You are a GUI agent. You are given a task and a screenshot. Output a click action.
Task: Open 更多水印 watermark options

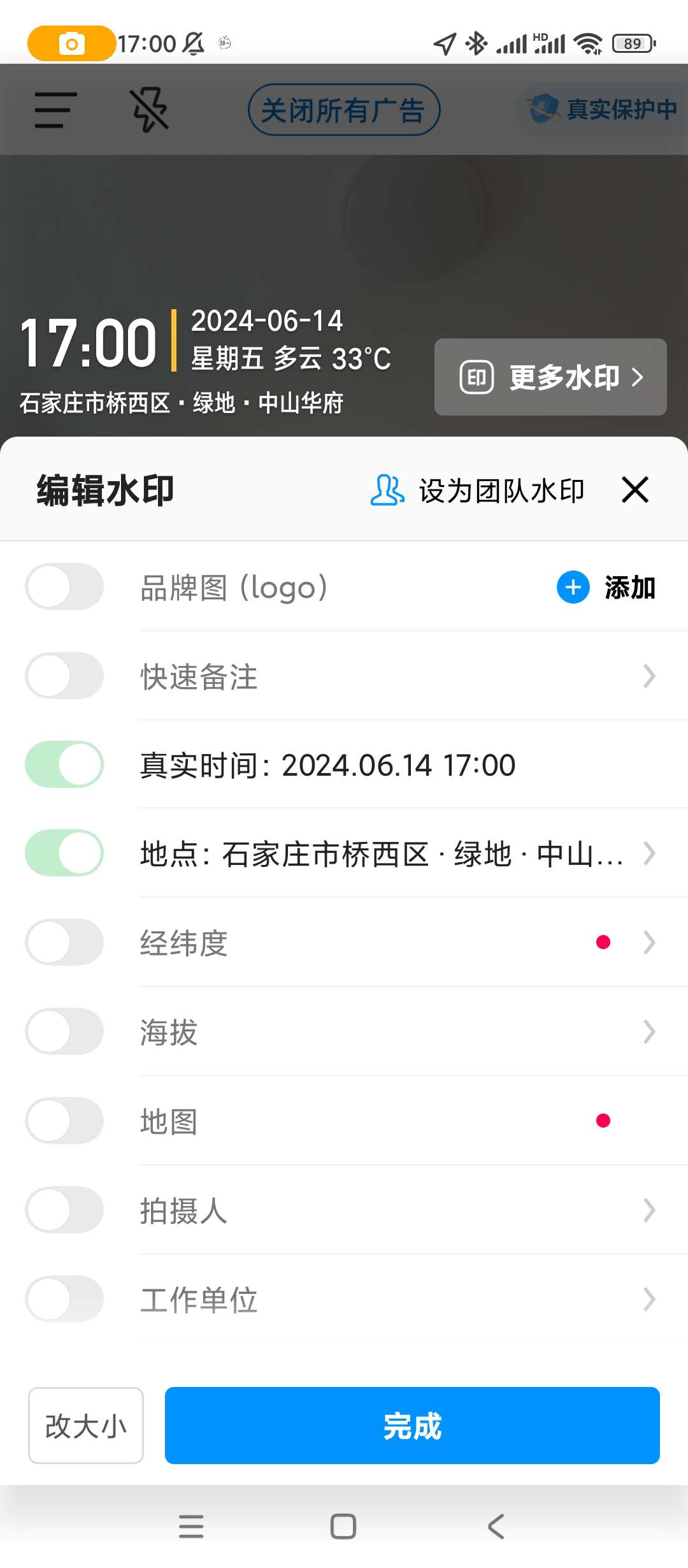pyautogui.click(x=550, y=377)
